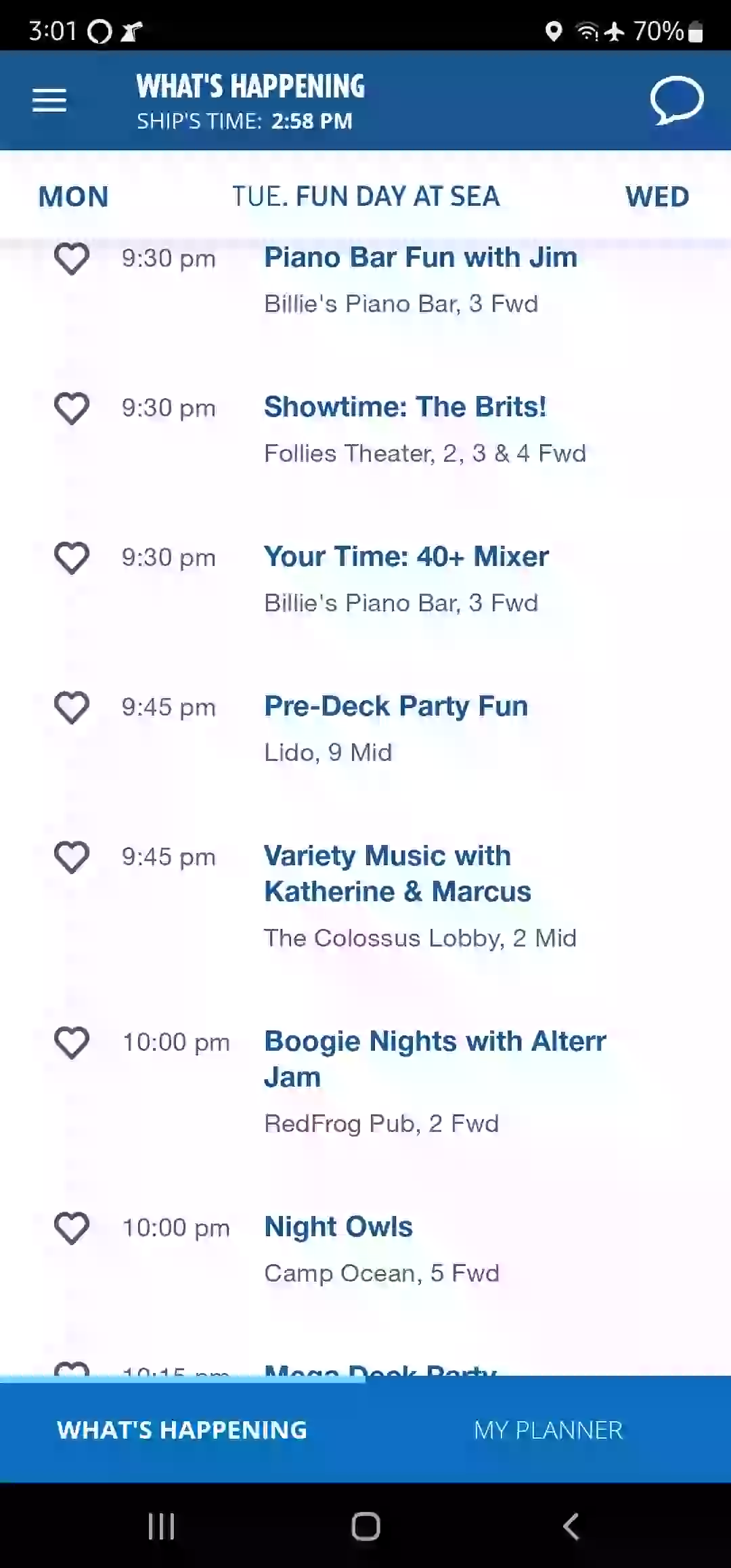Open Showtime: The Brits! event

[x=405, y=408]
